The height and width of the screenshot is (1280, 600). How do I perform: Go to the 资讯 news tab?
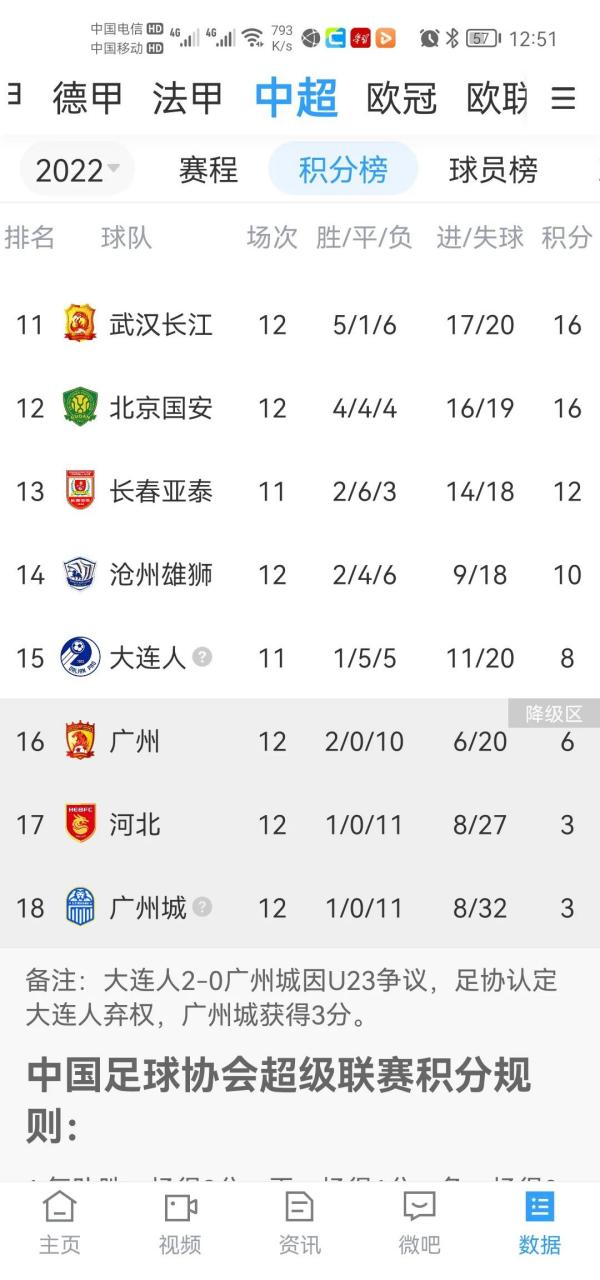tap(299, 1223)
